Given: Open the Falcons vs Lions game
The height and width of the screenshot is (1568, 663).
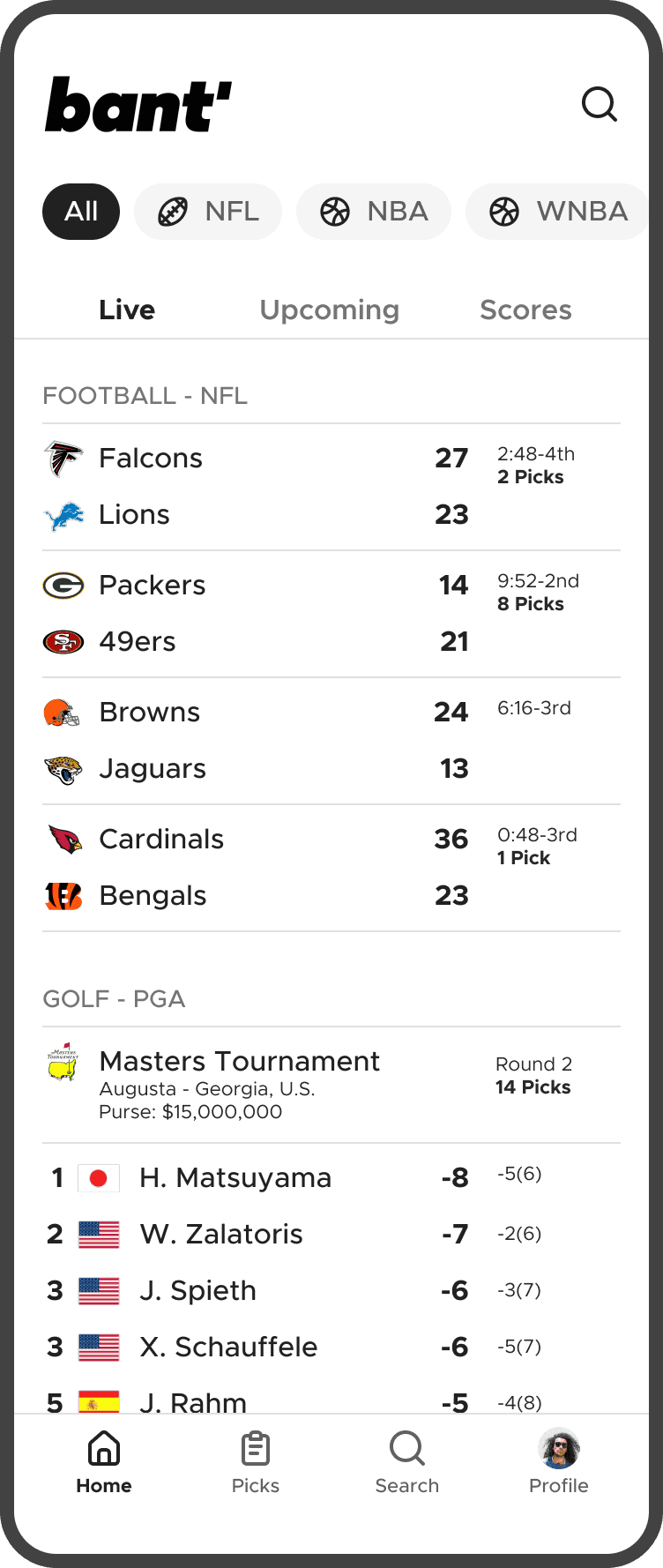Looking at the screenshot, I should pyautogui.click(x=331, y=487).
